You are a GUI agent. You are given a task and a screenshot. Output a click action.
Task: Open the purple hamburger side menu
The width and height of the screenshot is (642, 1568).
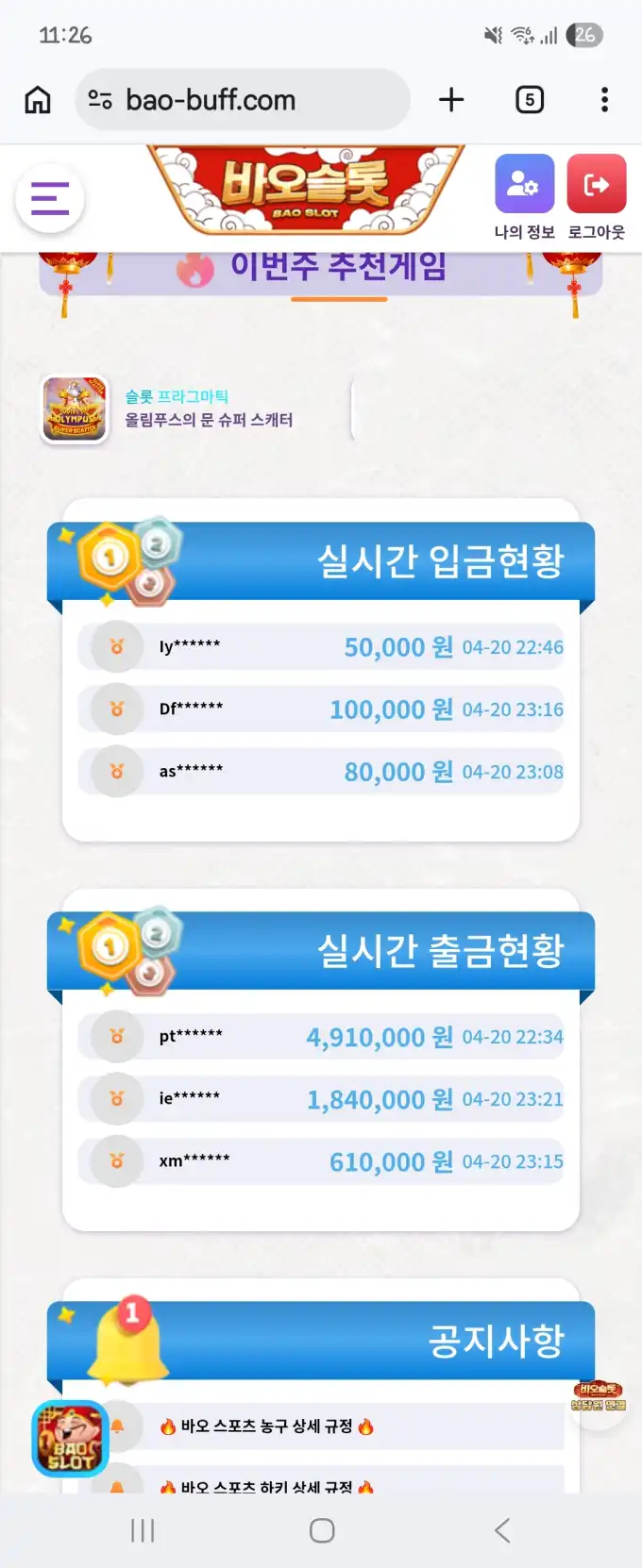click(x=50, y=199)
